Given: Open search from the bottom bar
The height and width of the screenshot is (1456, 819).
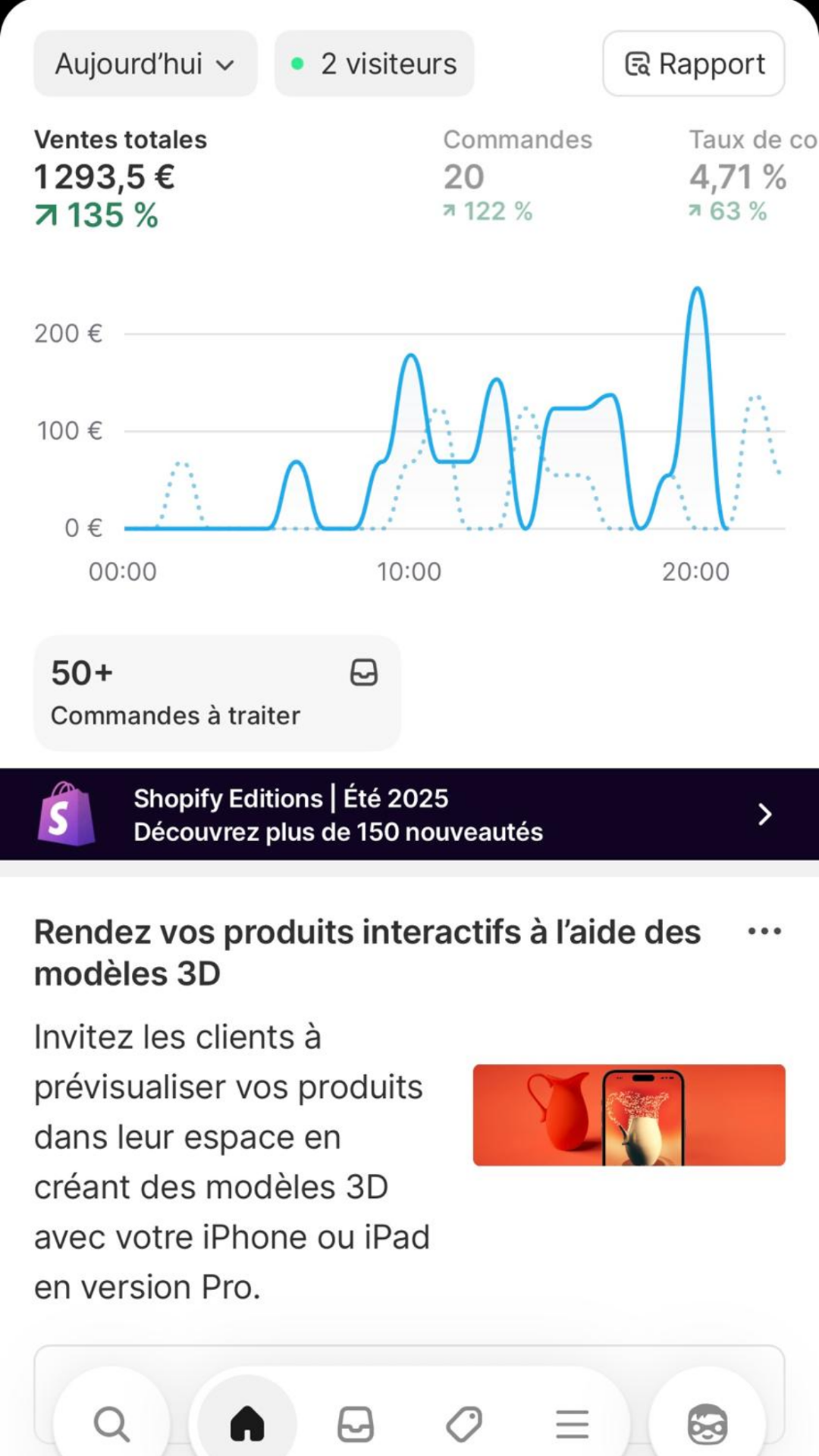Looking at the screenshot, I should tap(111, 1423).
